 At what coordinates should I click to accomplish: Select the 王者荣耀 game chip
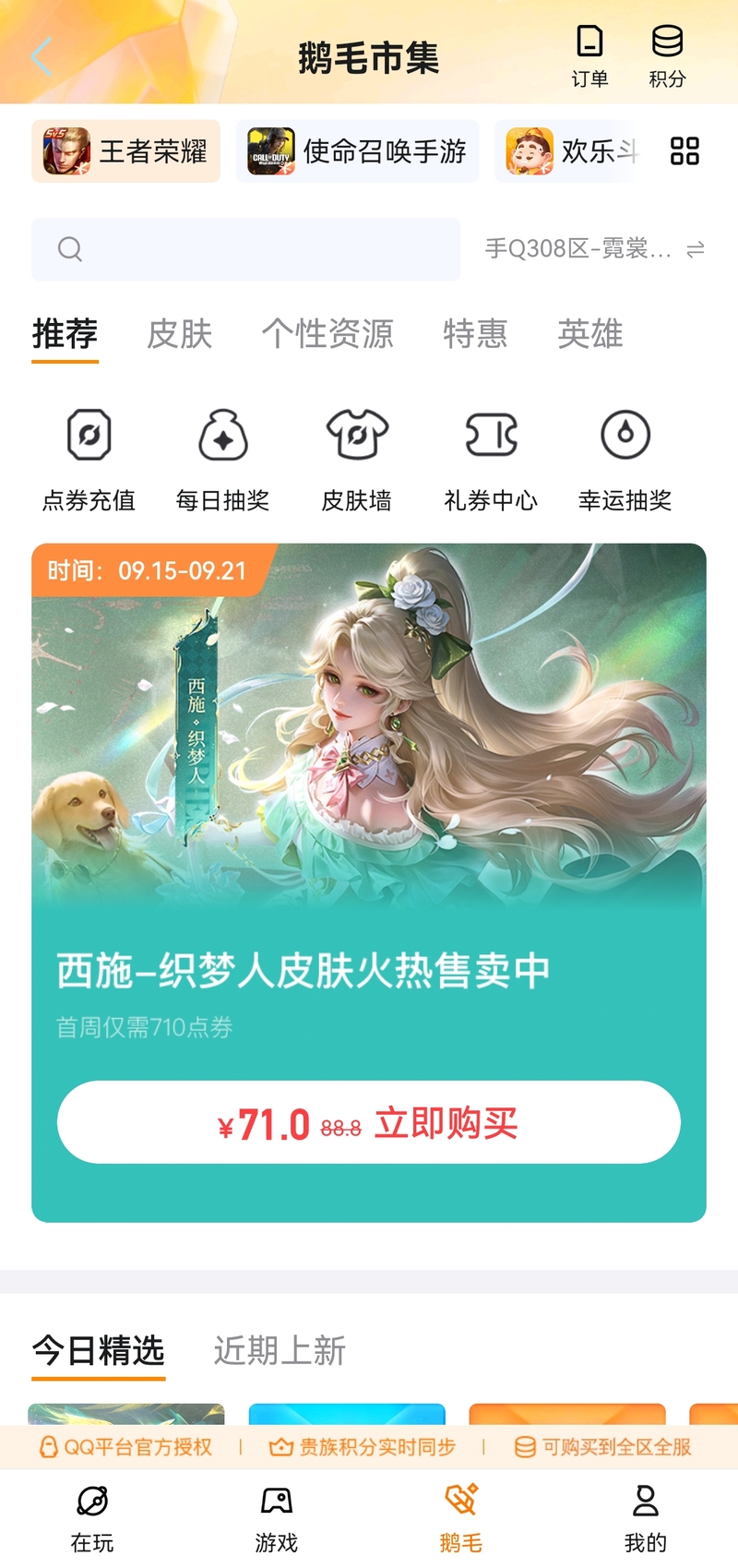point(125,151)
